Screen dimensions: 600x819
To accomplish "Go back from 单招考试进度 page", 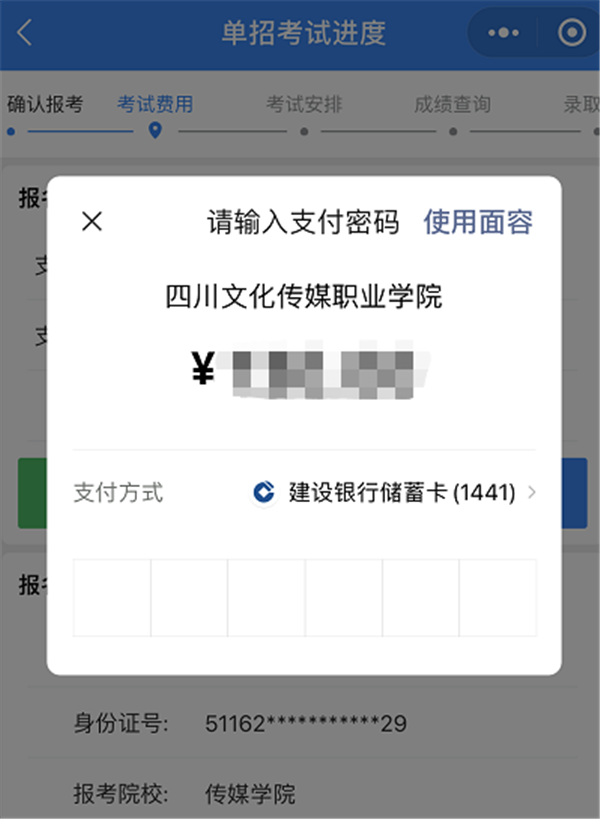I will [x=25, y=33].
